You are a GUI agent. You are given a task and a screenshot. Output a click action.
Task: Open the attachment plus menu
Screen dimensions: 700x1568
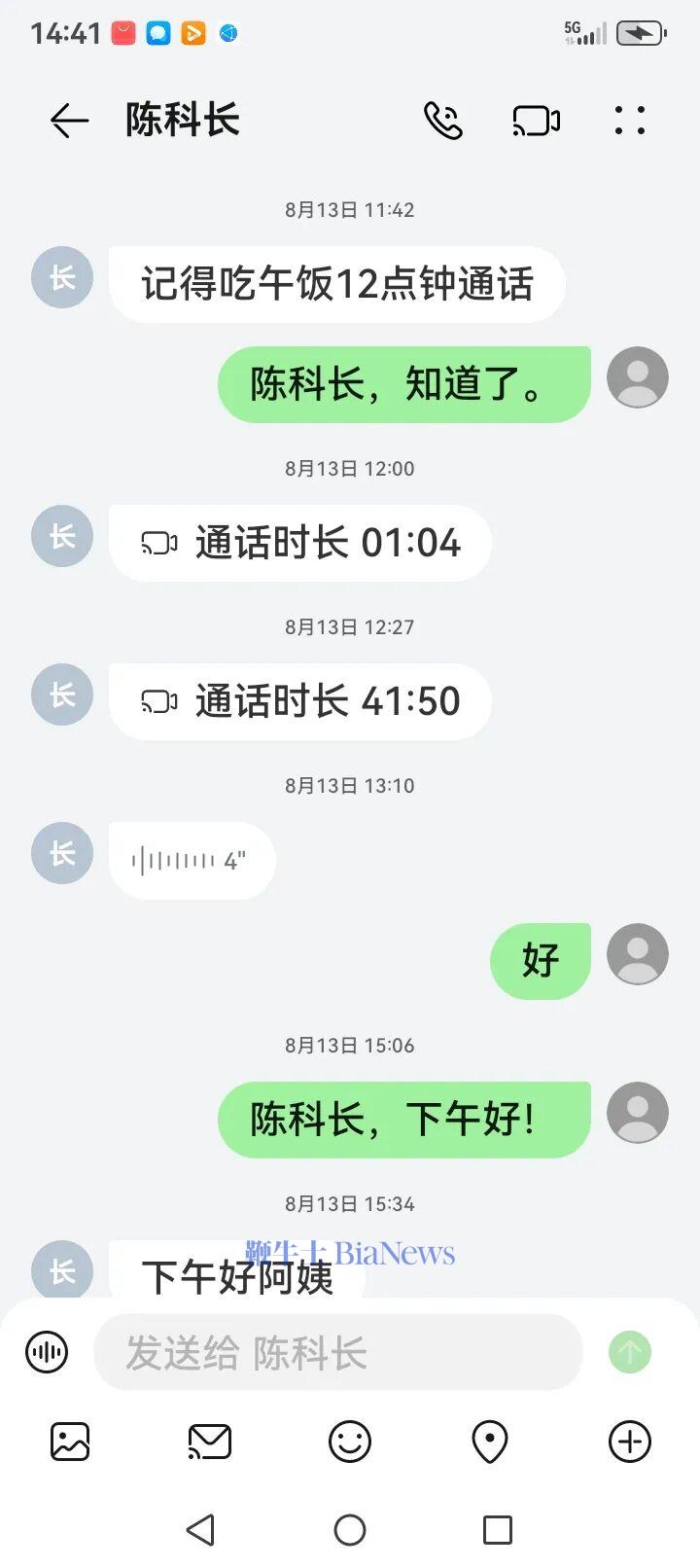[x=630, y=1443]
